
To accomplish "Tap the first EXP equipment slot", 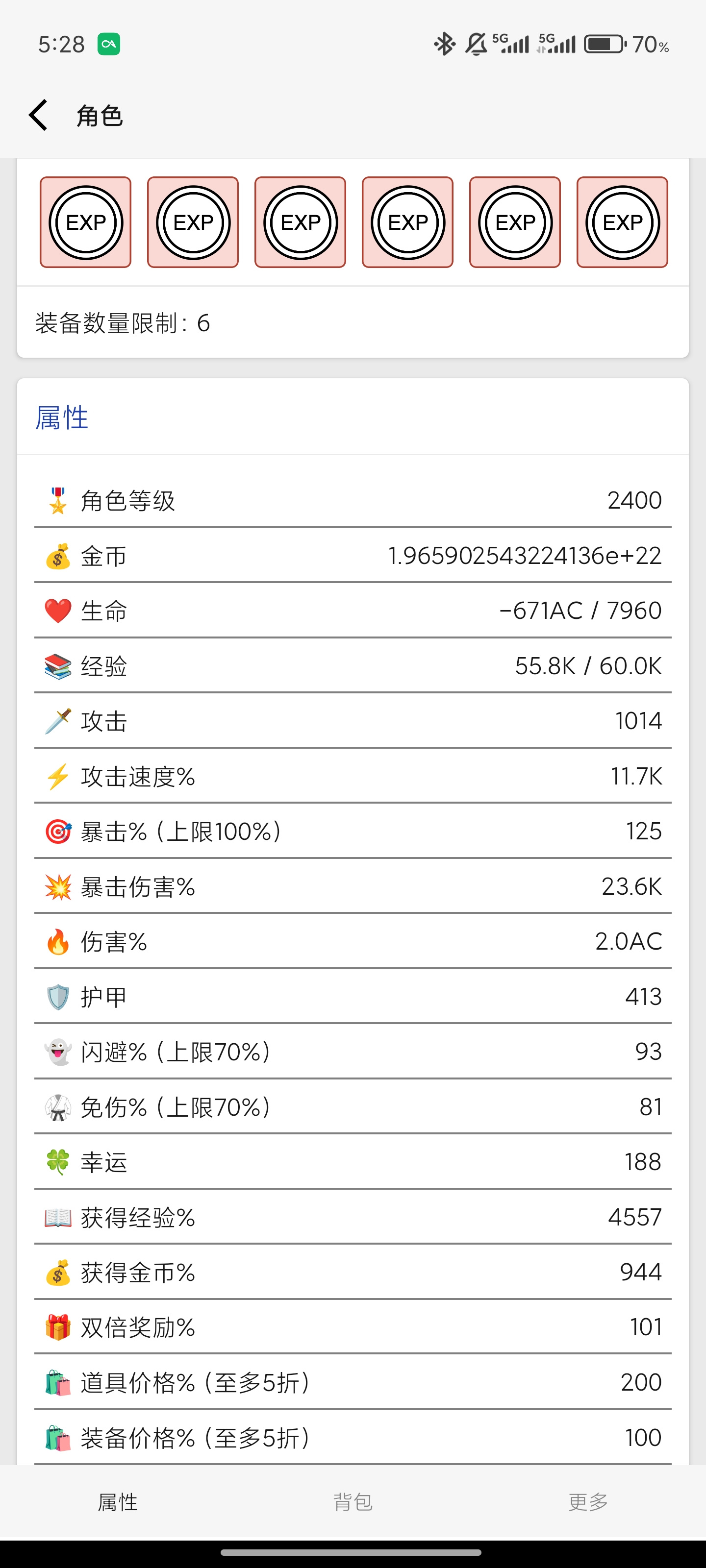I will tap(86, 223).
